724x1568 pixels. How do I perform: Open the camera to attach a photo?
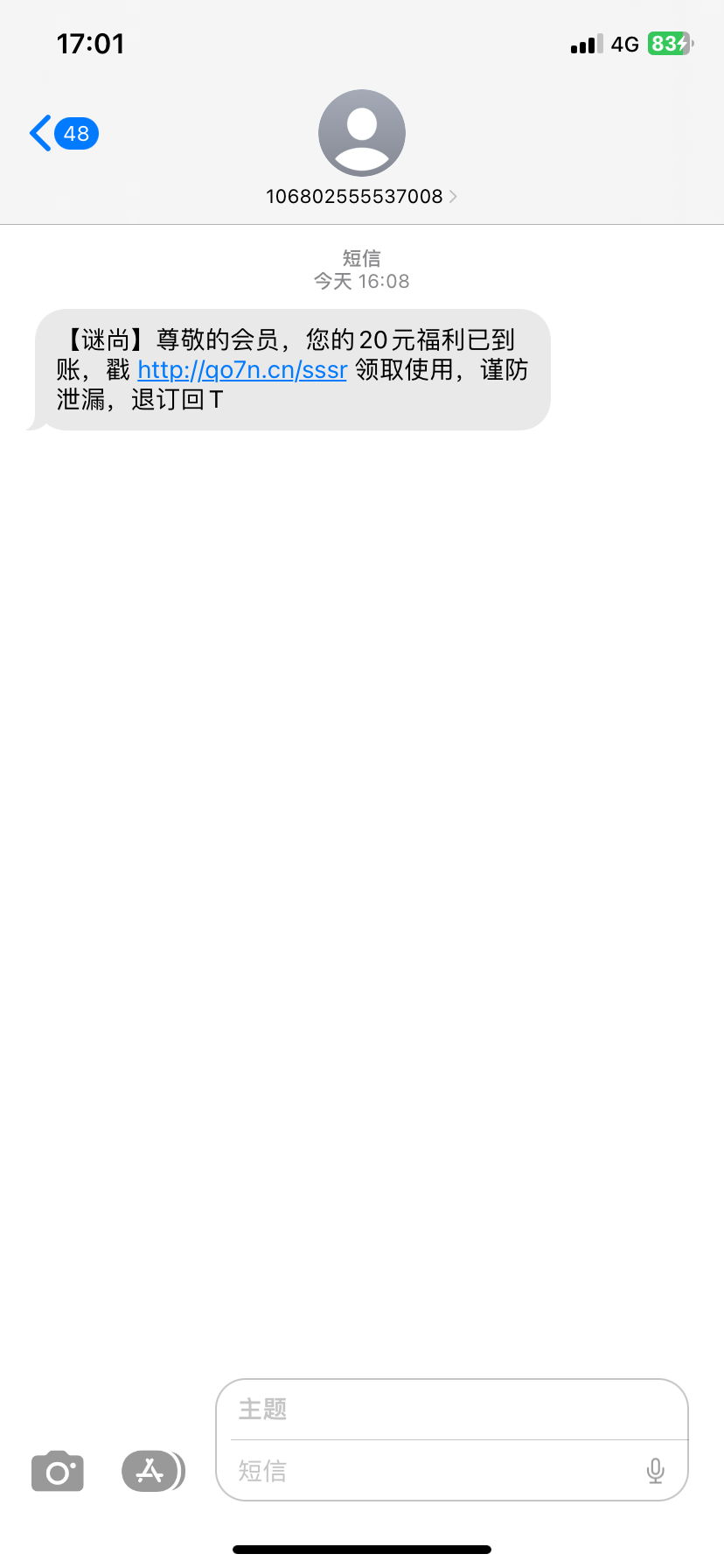(58, 1471)
